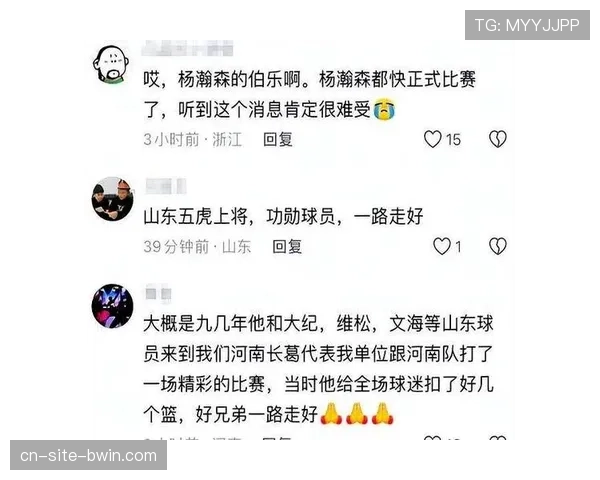Image resolution: width=600 pixels, height=480 pixels.
Task: Dislike the comment from 浙江
Action: pos(497,140)
